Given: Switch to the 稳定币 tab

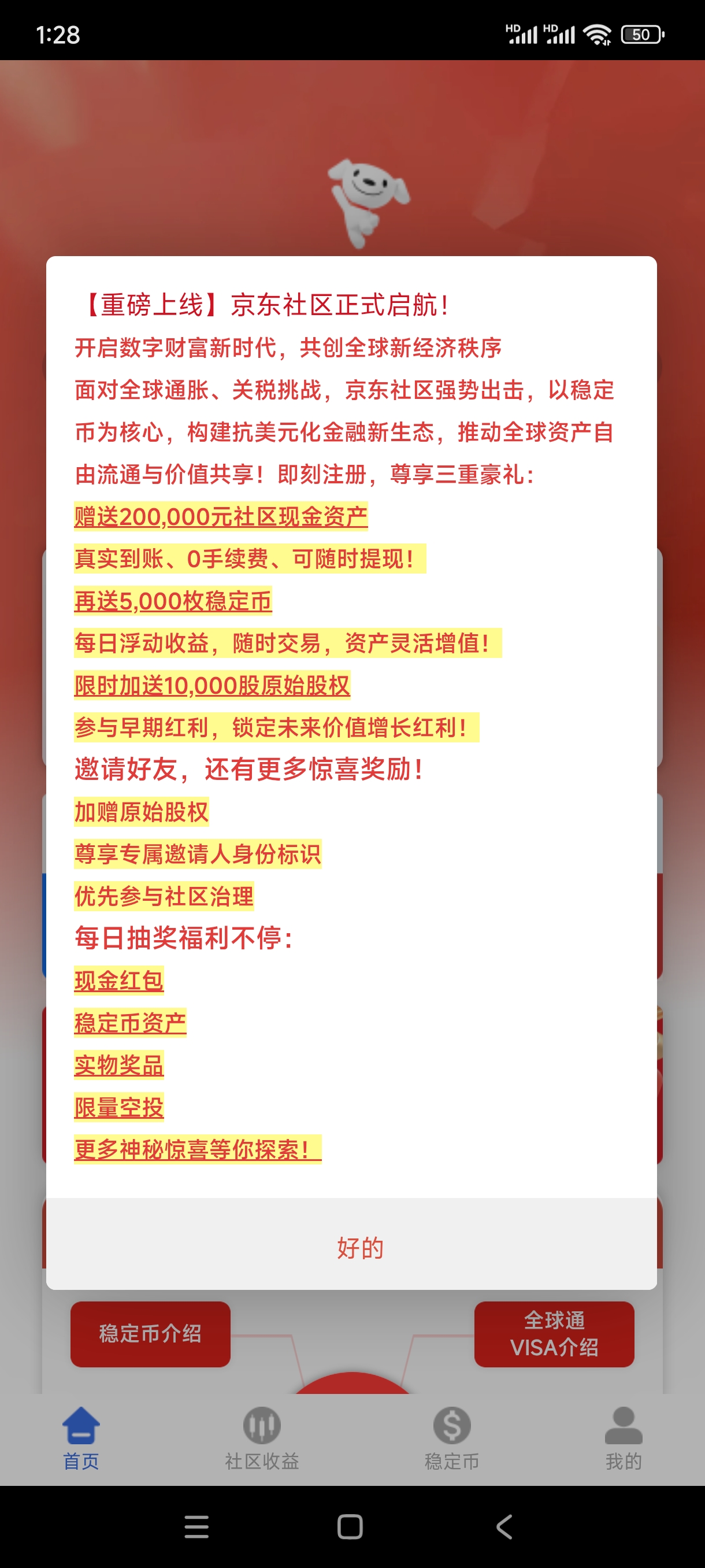Looking at the screenshot, I should tap(451, 1438).
